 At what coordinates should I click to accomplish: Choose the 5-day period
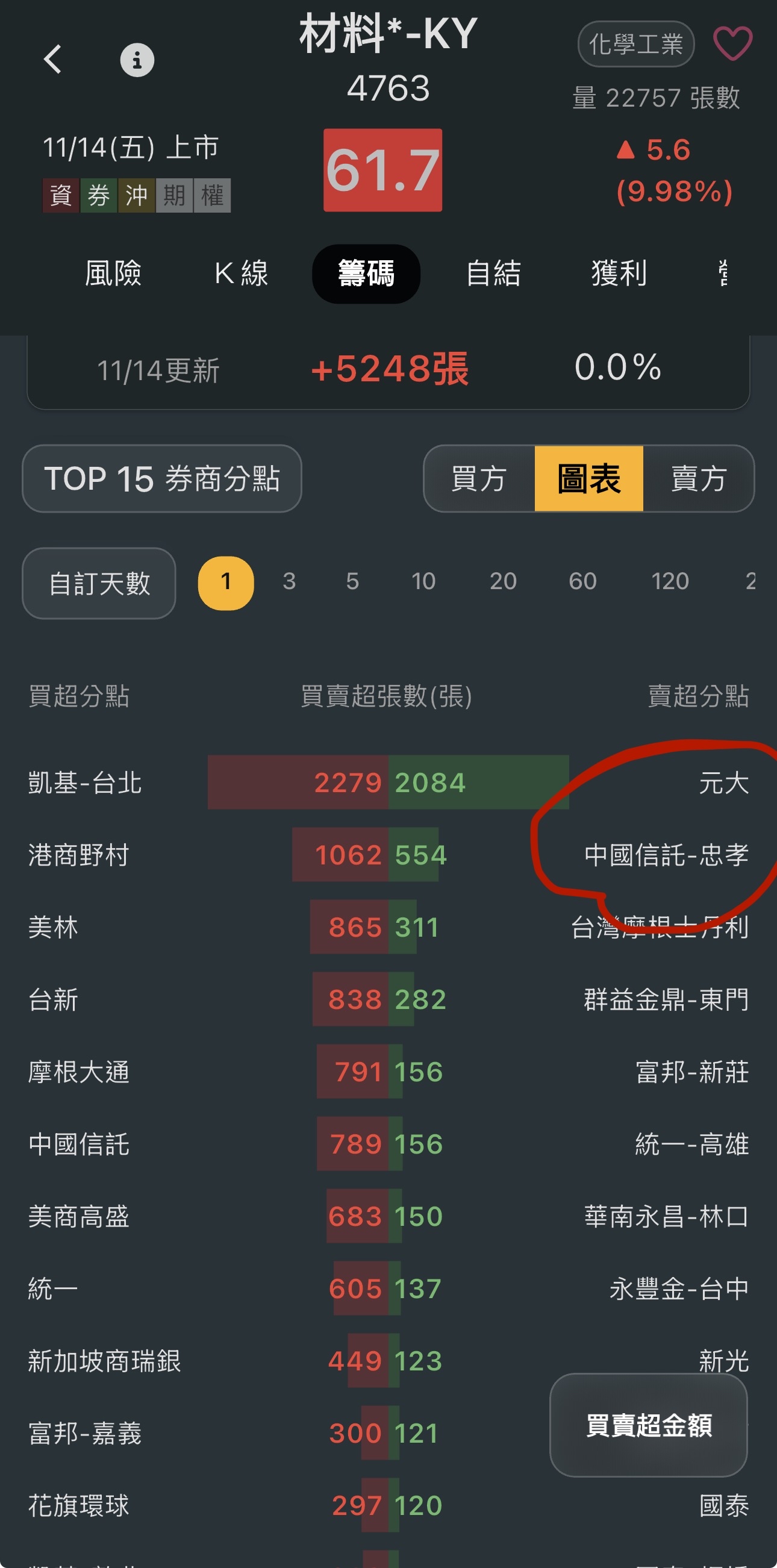pyautogui.click(x=352, y=581)
